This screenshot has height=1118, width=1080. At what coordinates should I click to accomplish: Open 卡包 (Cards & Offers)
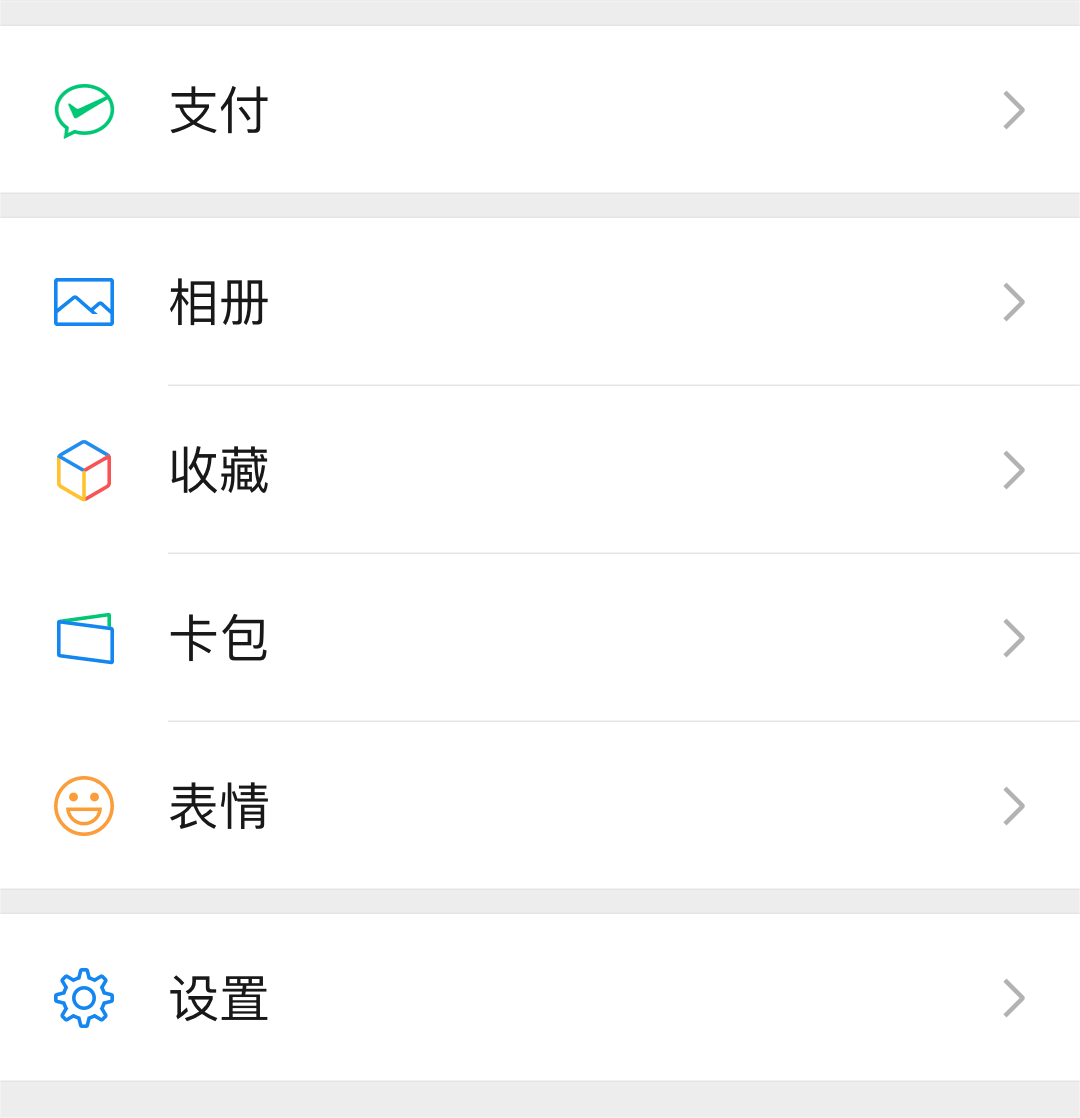pos(540,638)
